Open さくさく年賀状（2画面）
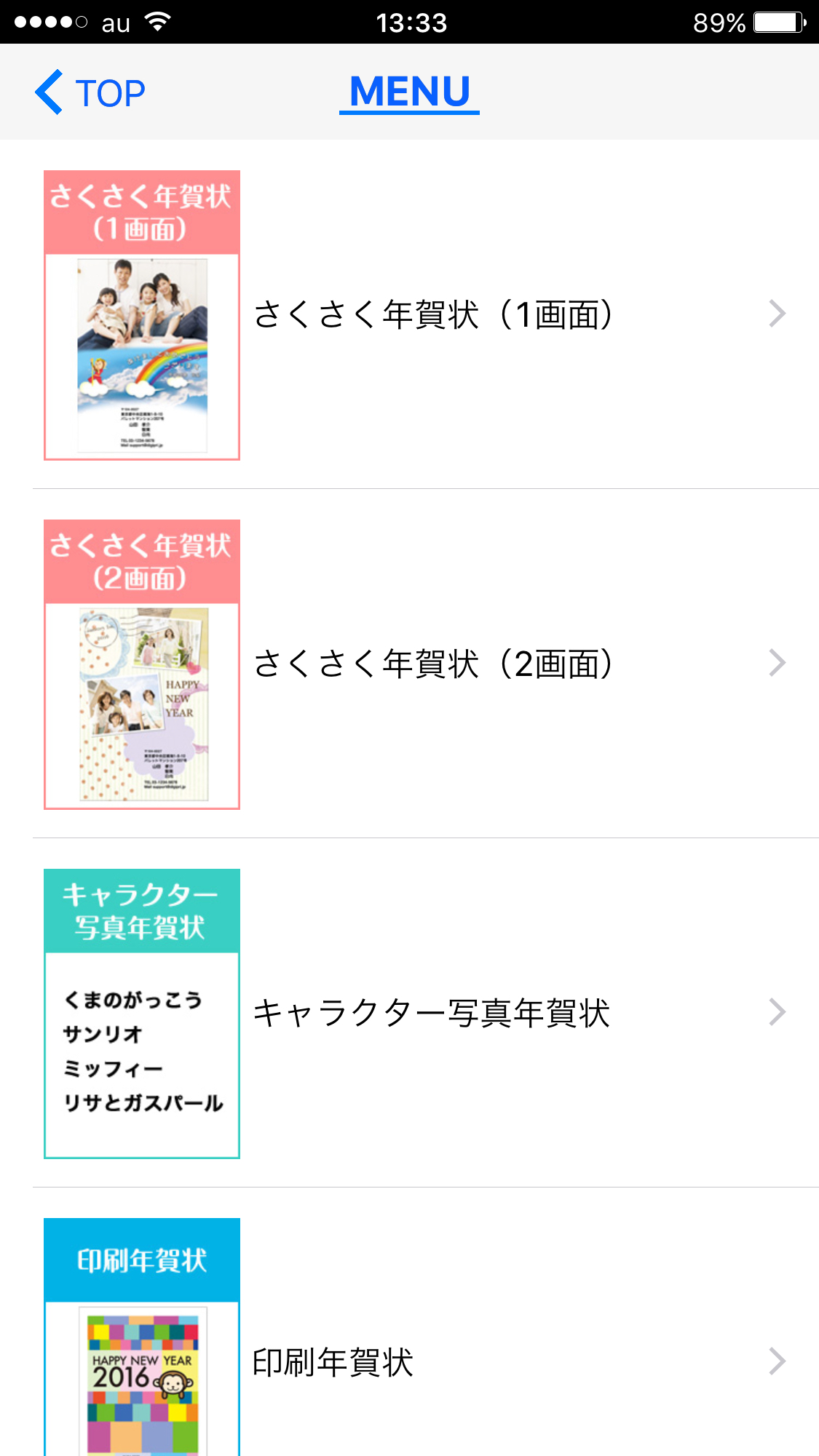This screenshot has width=819, height=1456. pos(433,664)
